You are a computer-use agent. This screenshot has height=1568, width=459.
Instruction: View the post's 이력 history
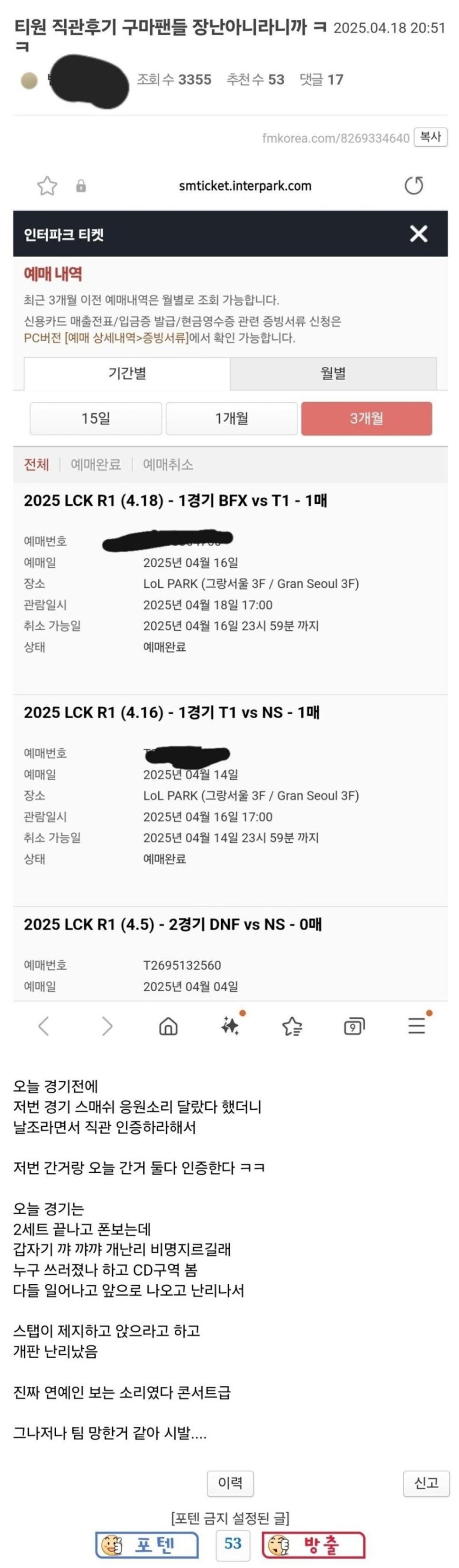pos(230,1483)
